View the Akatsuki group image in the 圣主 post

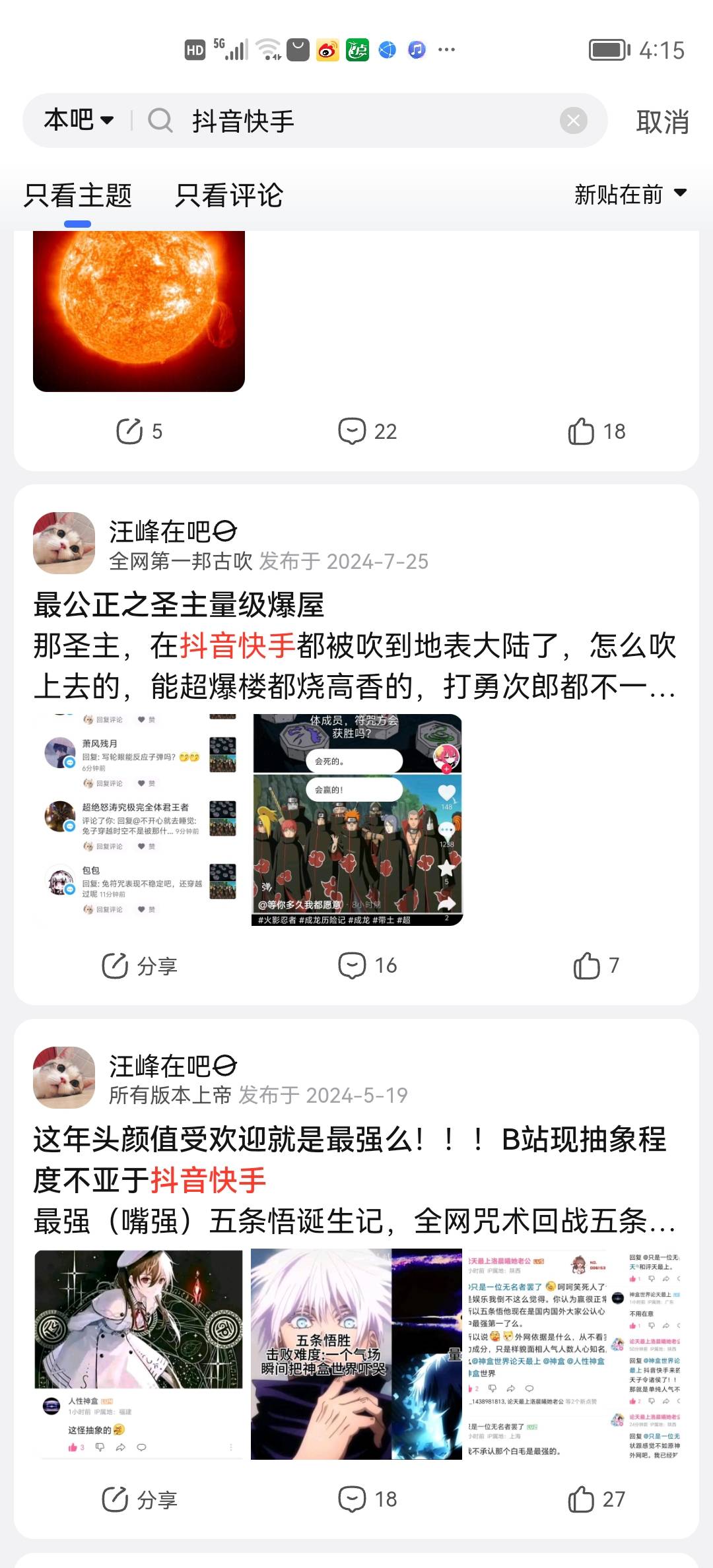(356, 820)
